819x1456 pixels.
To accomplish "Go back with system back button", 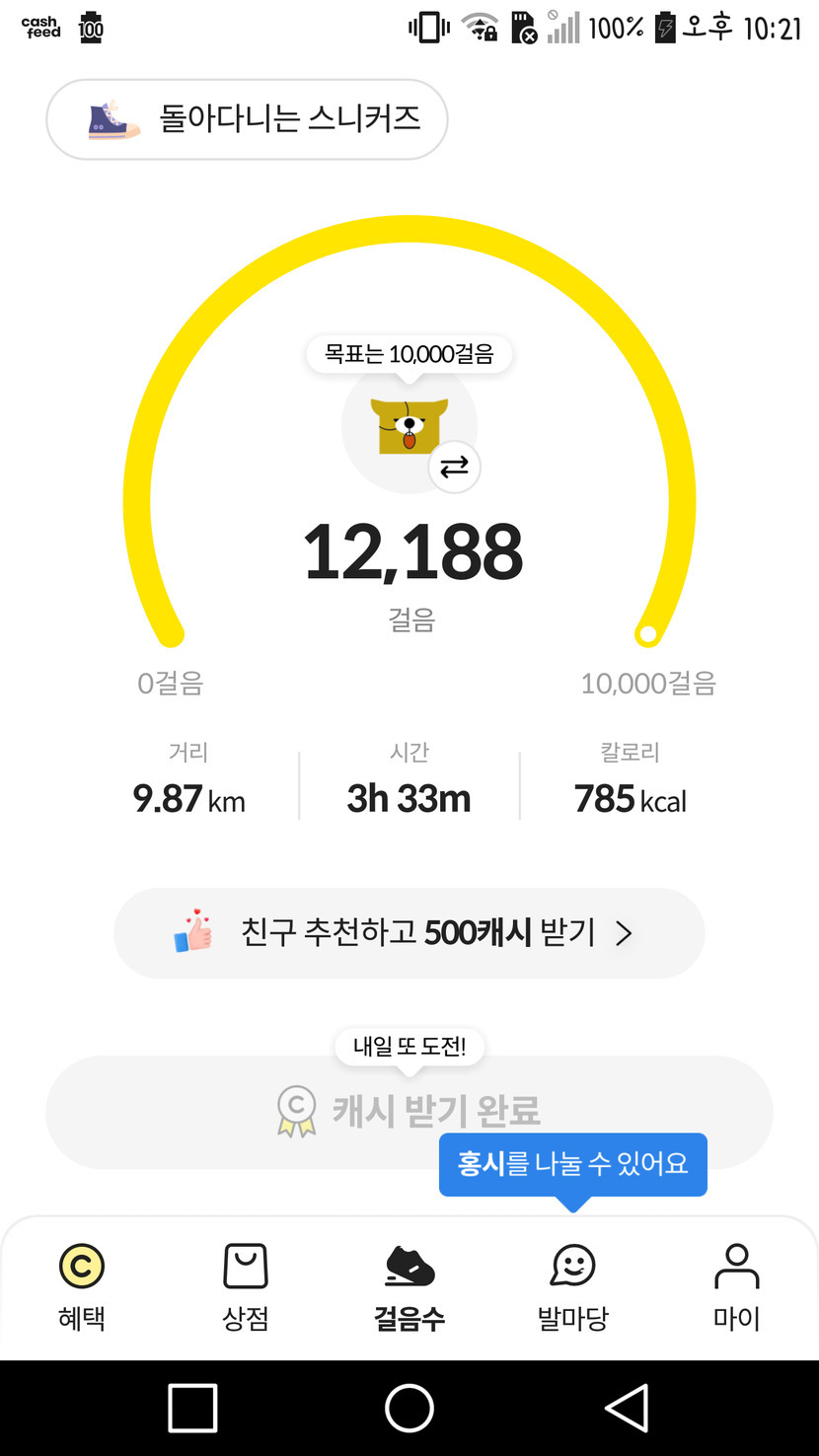I will 628,1408.
